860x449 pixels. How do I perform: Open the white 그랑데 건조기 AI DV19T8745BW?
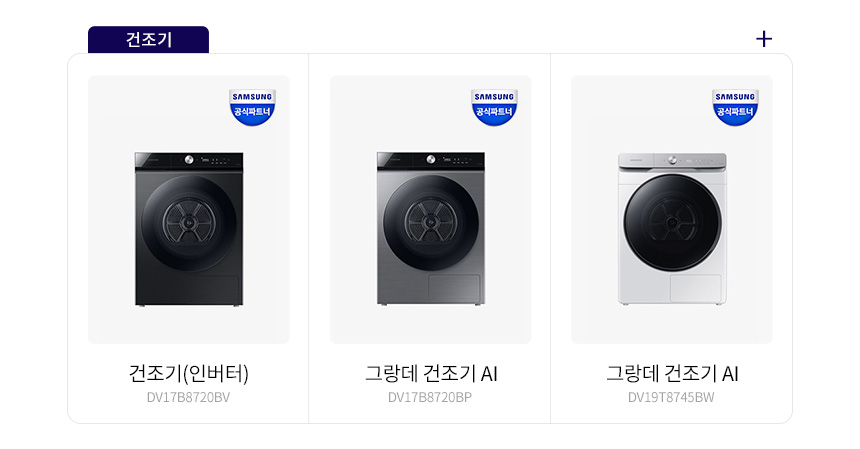click(x=671, y=240)
